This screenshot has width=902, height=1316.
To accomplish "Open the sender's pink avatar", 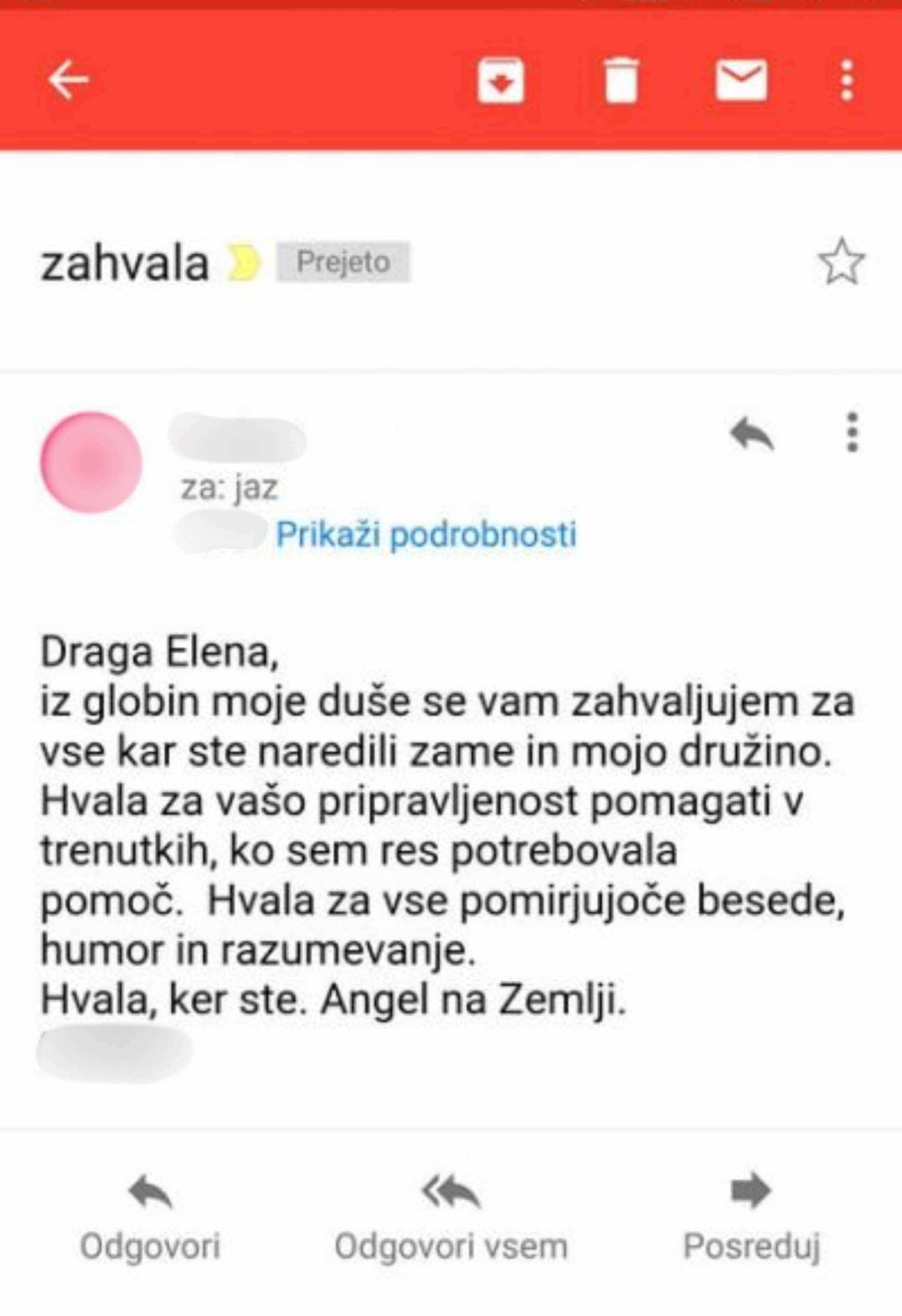I will click(x=91, y=463).
